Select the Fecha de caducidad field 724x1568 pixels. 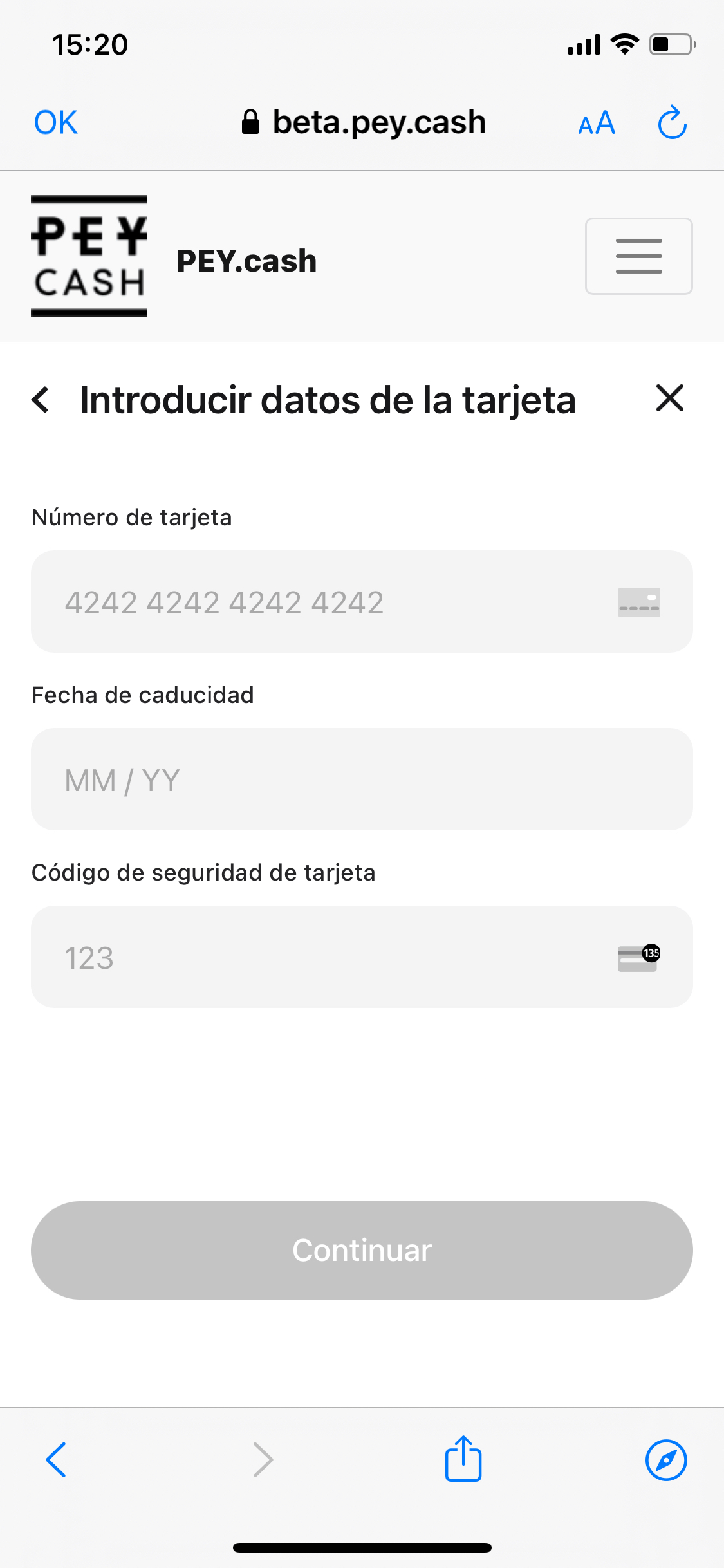(362, 779)
